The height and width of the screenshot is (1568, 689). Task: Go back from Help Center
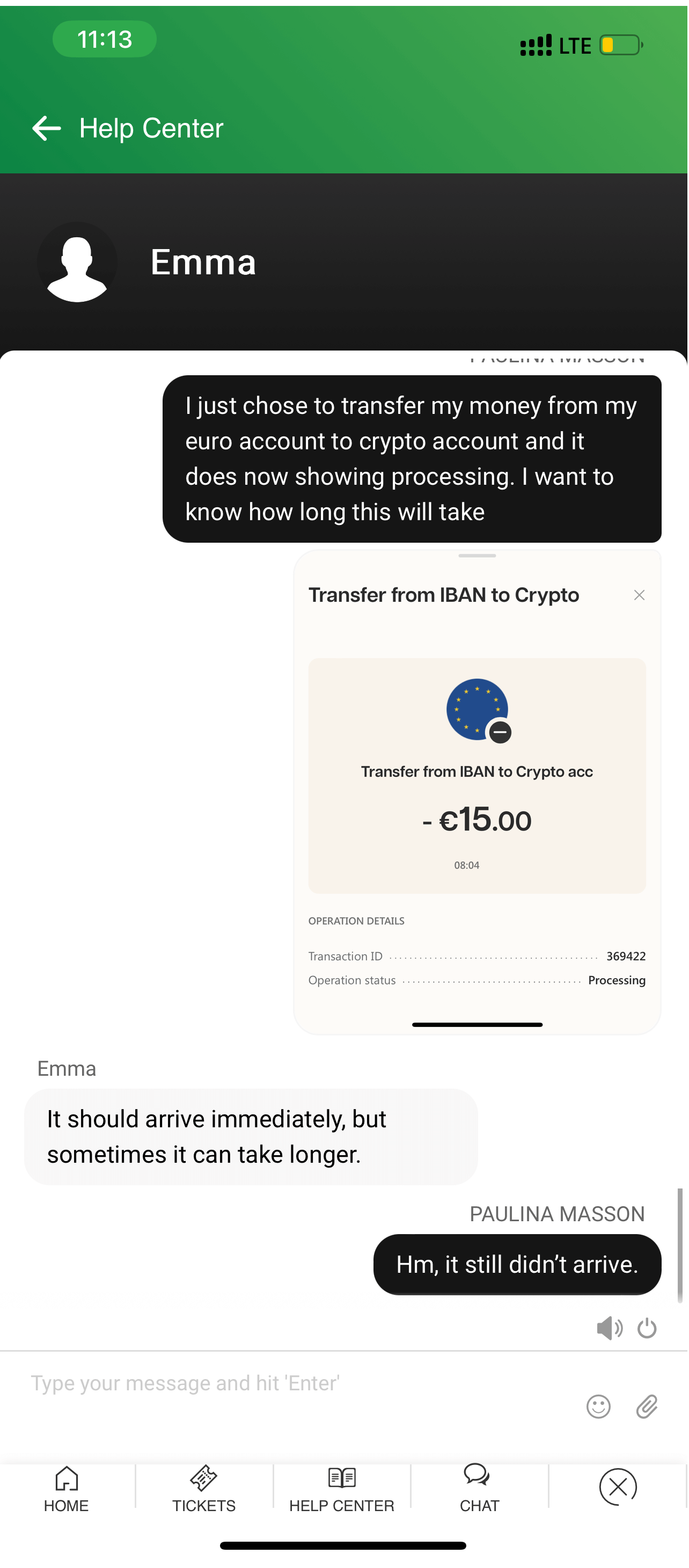[46, 128]
